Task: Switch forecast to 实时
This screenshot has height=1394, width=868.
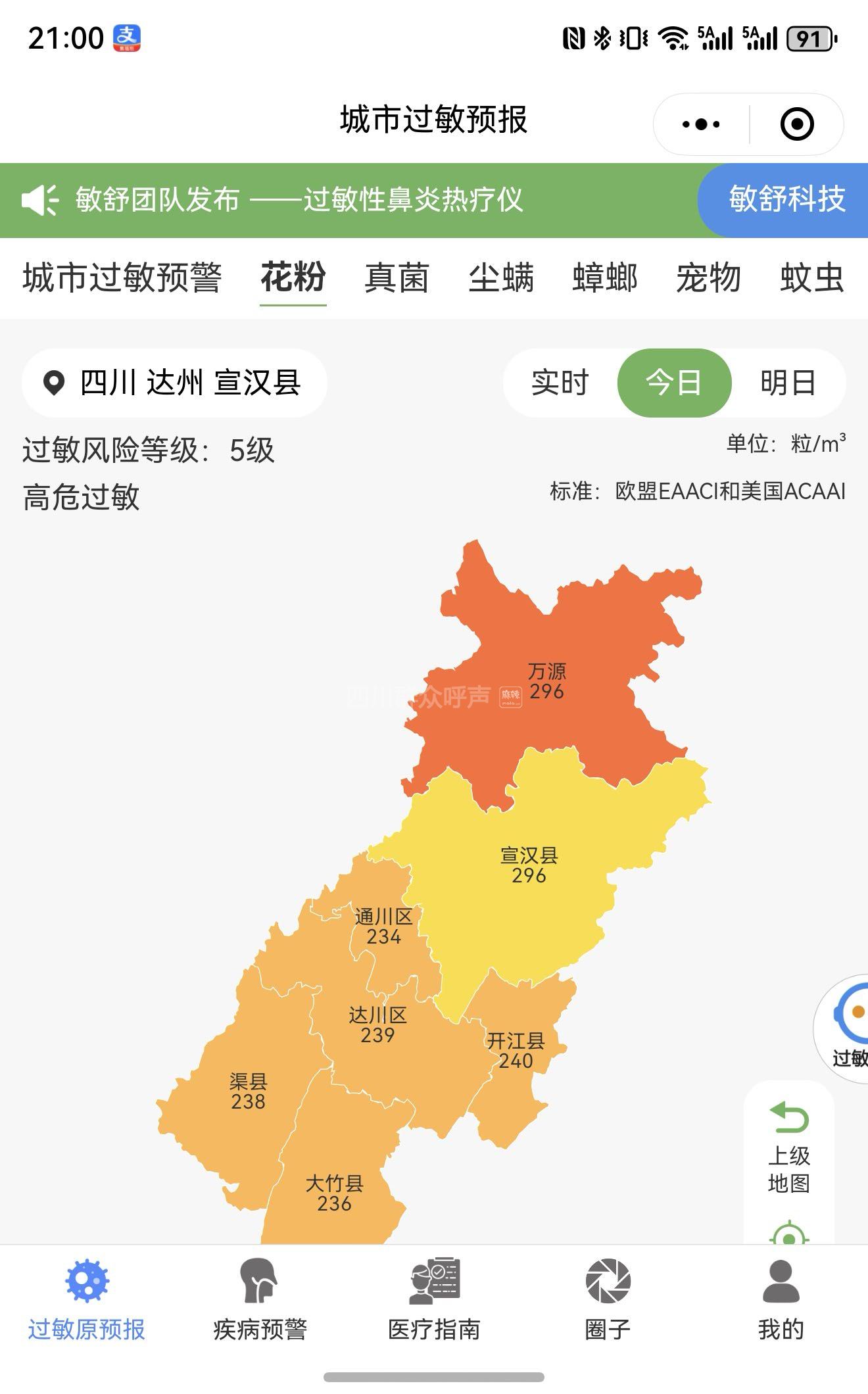Action: point(560,383)
